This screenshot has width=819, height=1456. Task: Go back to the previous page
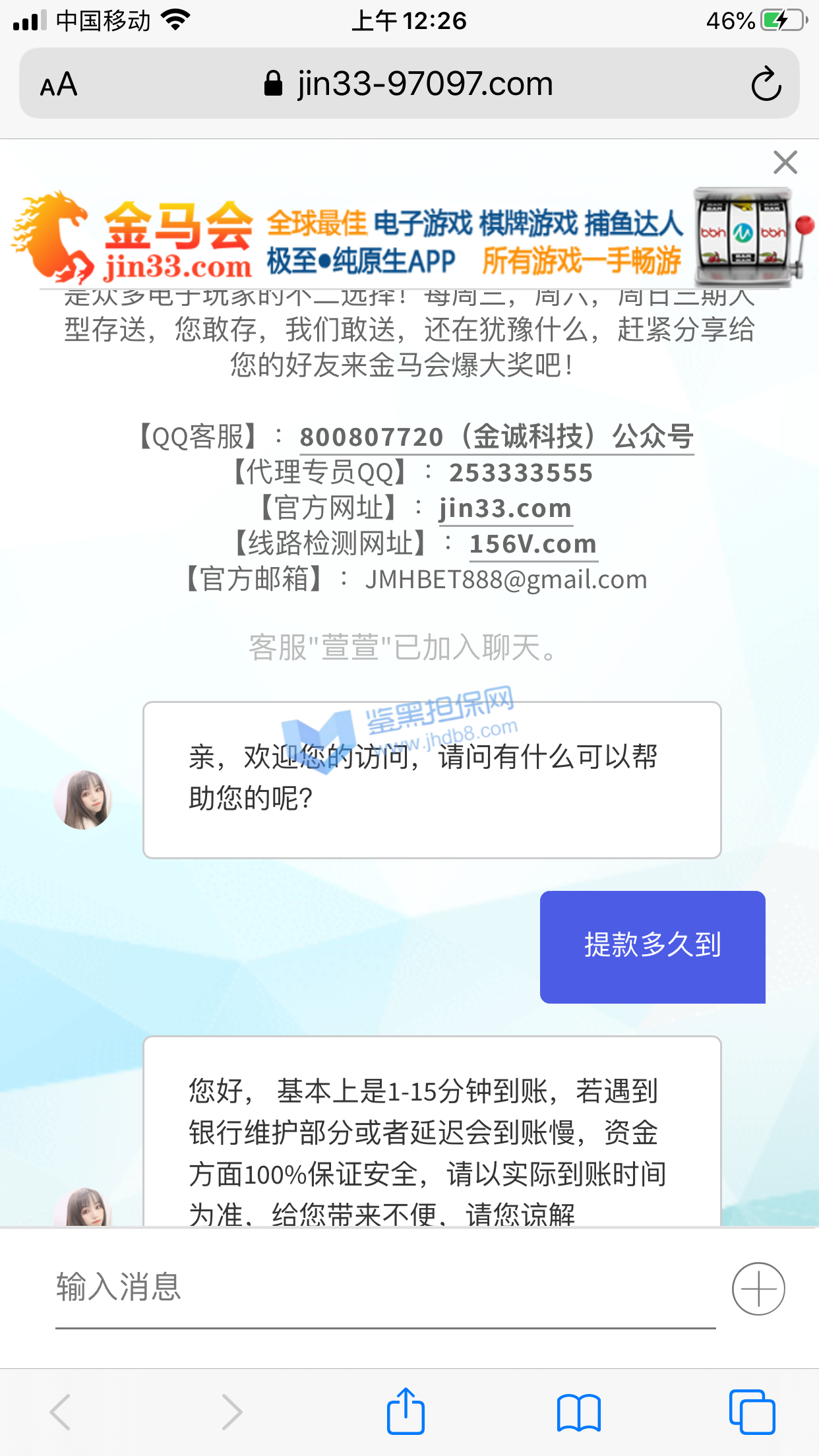point(61,1412)
